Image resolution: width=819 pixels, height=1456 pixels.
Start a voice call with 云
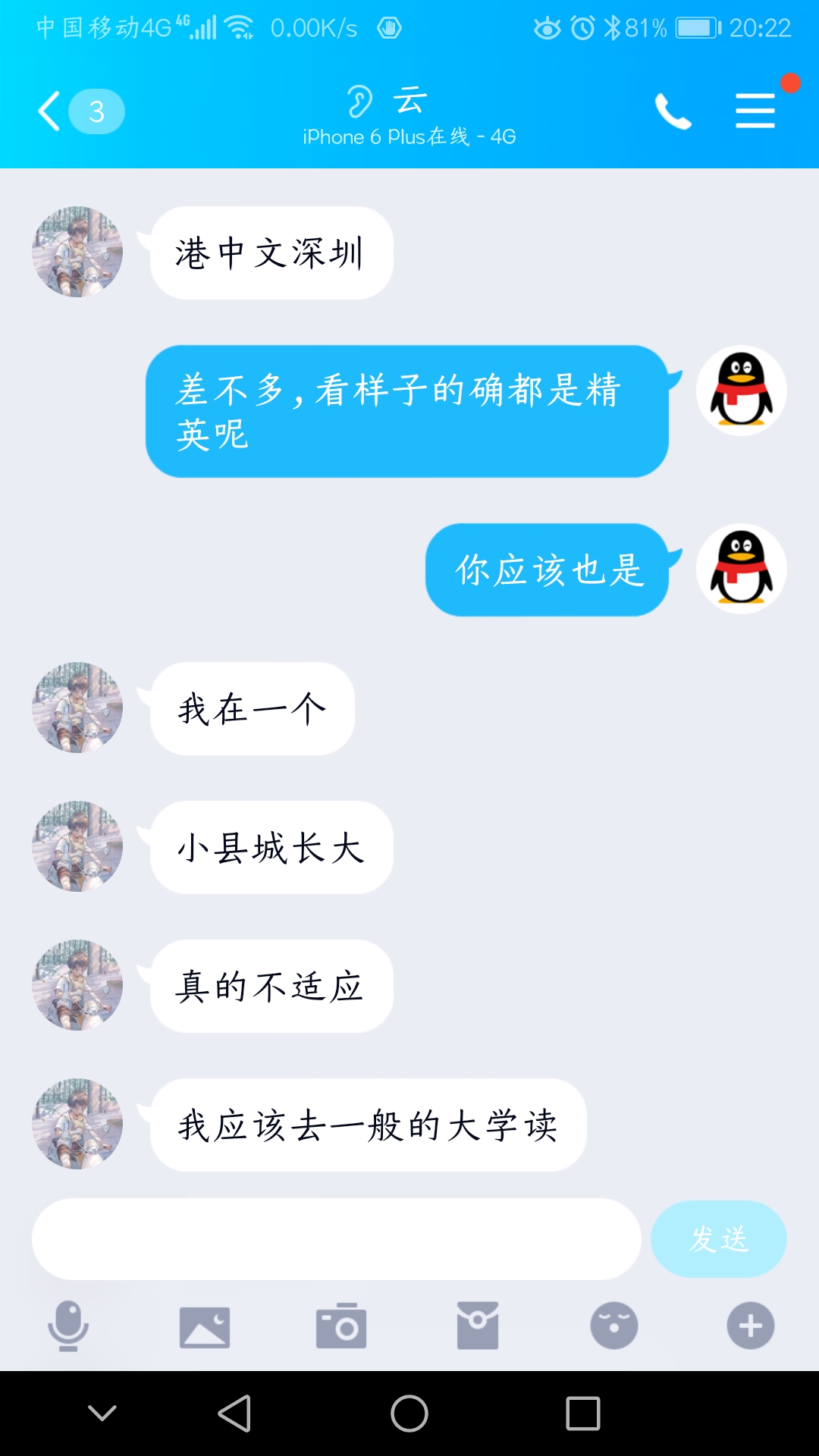tap(673, 111)
